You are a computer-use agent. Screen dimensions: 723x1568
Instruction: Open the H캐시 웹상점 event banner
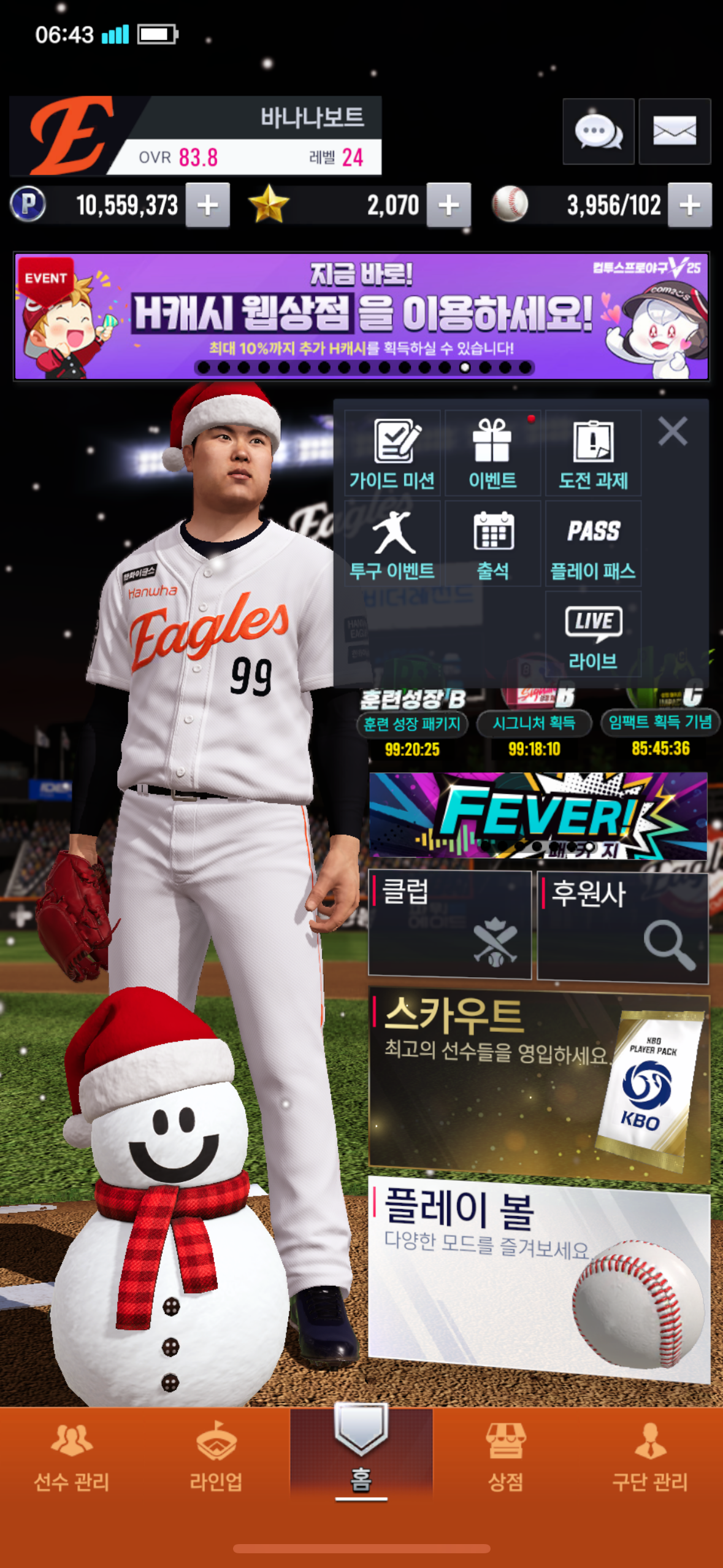[x=361, y=316]
